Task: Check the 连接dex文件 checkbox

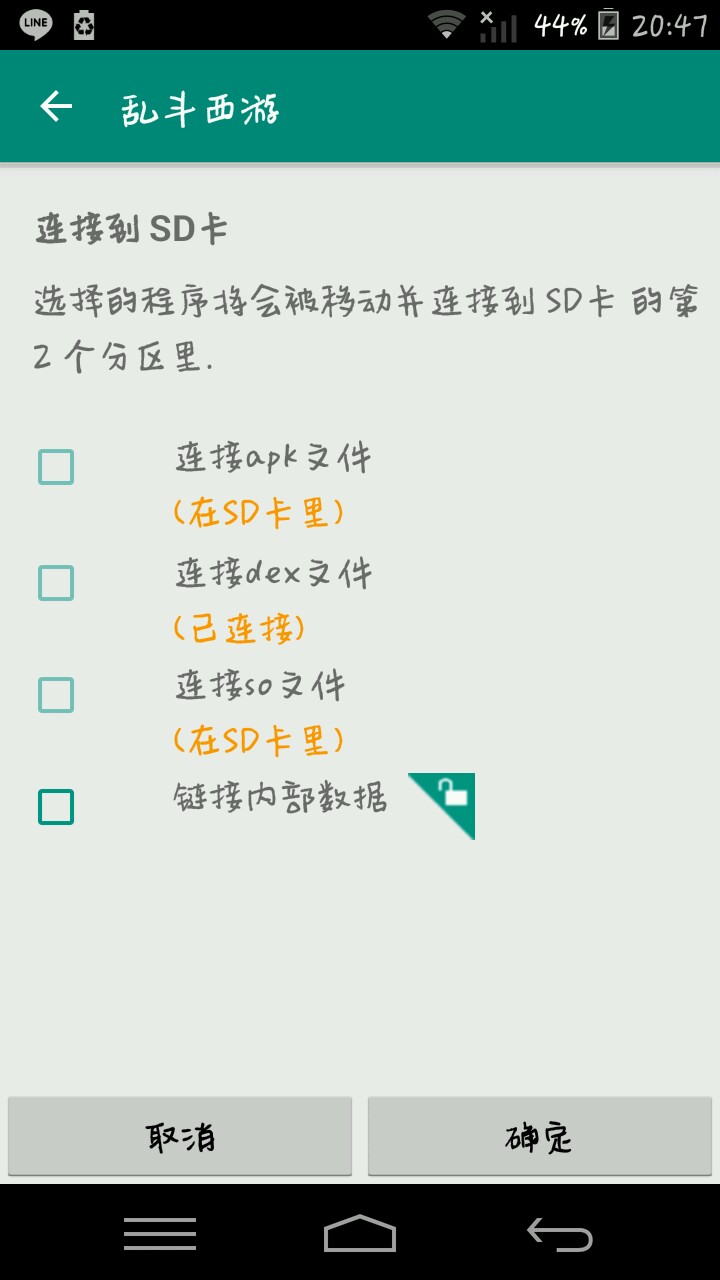Action: pos(56,582)
